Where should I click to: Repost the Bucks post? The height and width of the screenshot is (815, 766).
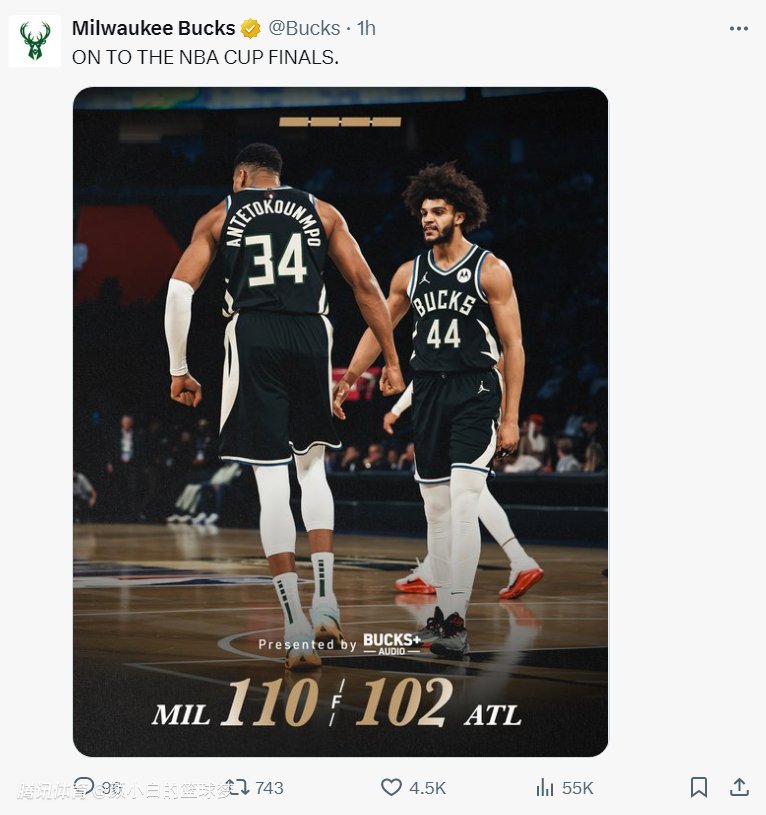236,788
